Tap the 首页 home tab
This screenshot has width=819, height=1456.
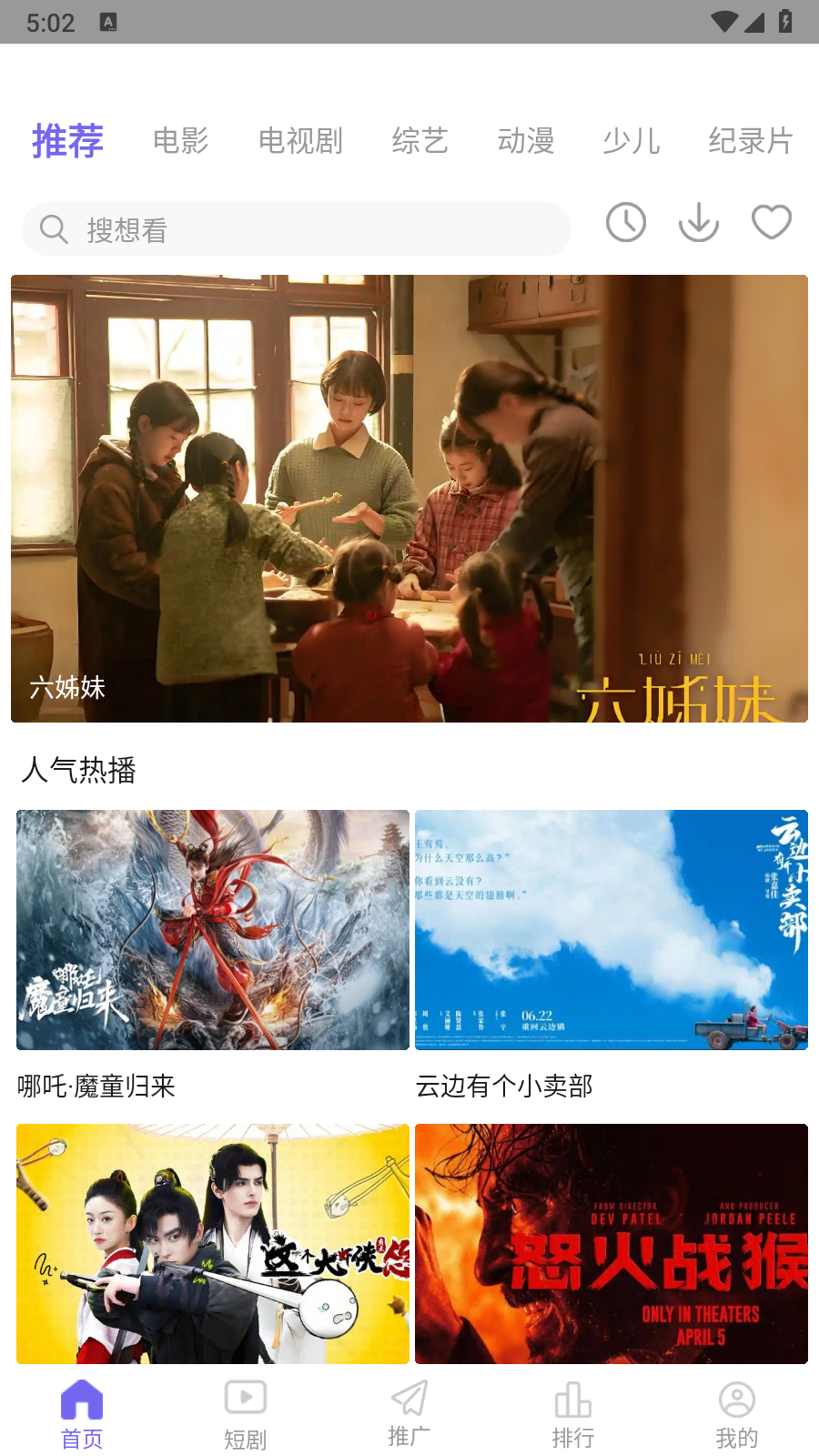(x=82, y=1414)
